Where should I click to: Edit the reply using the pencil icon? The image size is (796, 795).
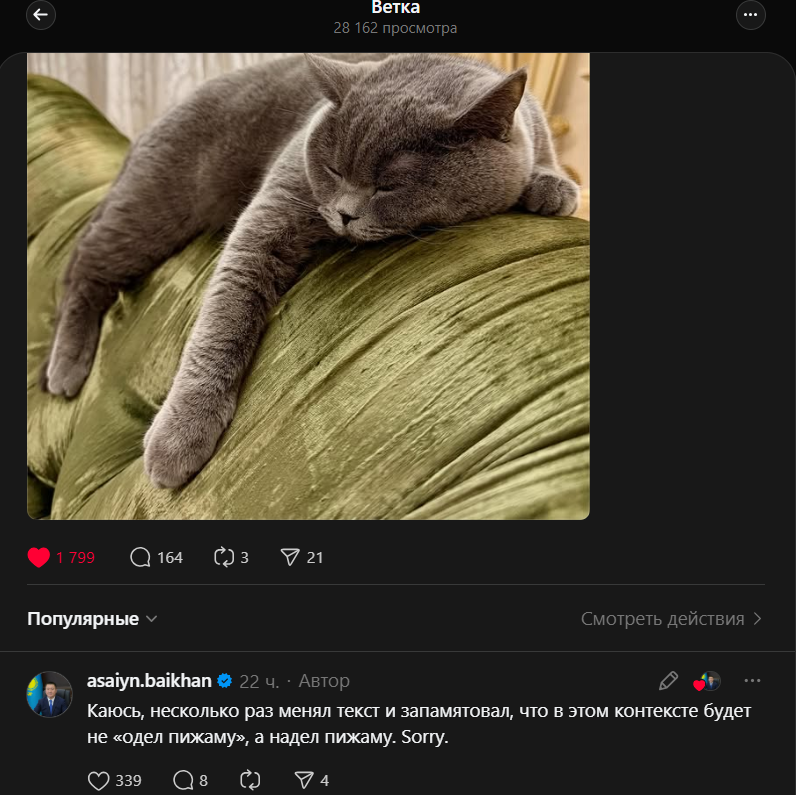pos(668,682)
